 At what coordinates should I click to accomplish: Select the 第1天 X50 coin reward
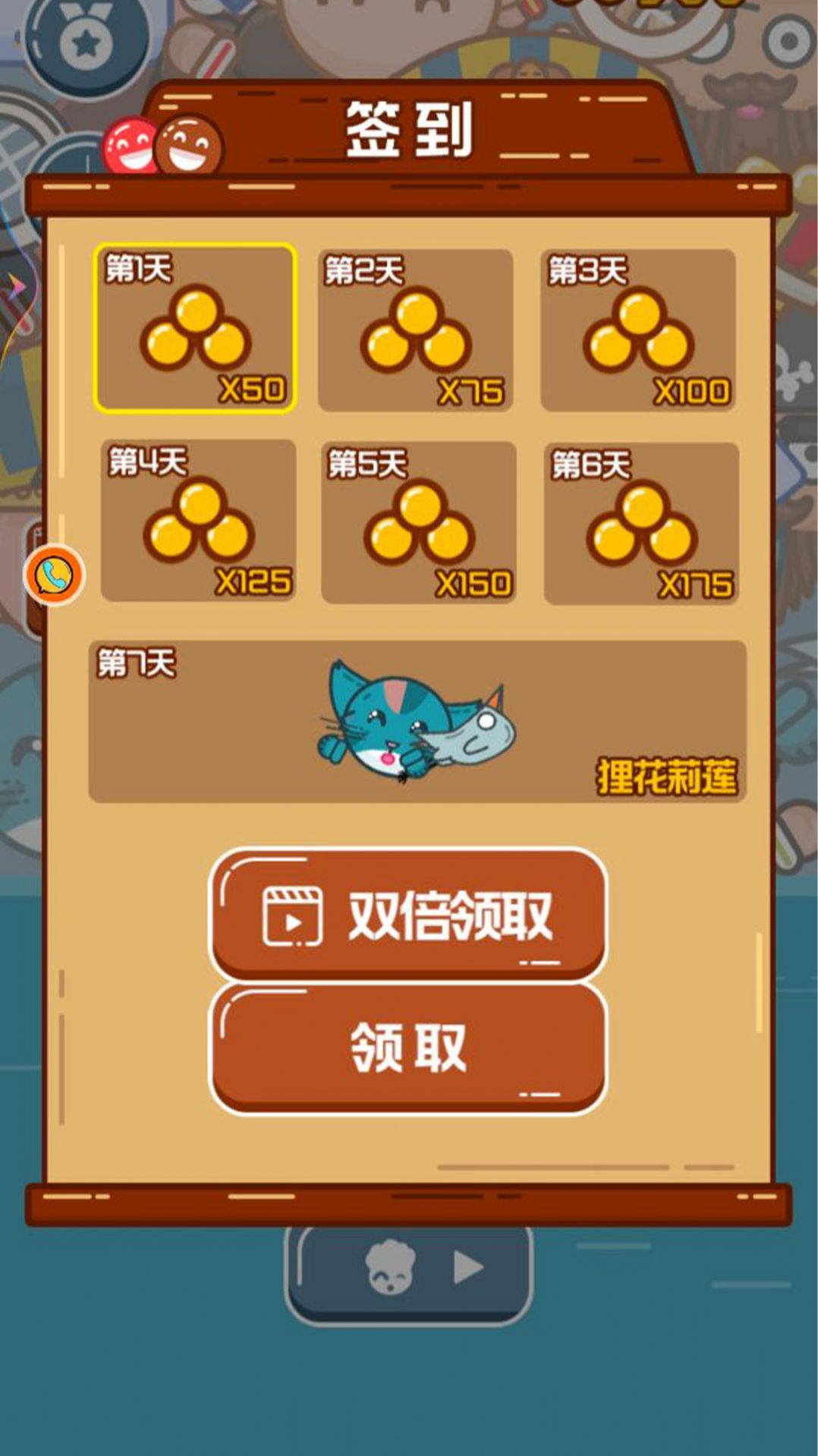195,328
